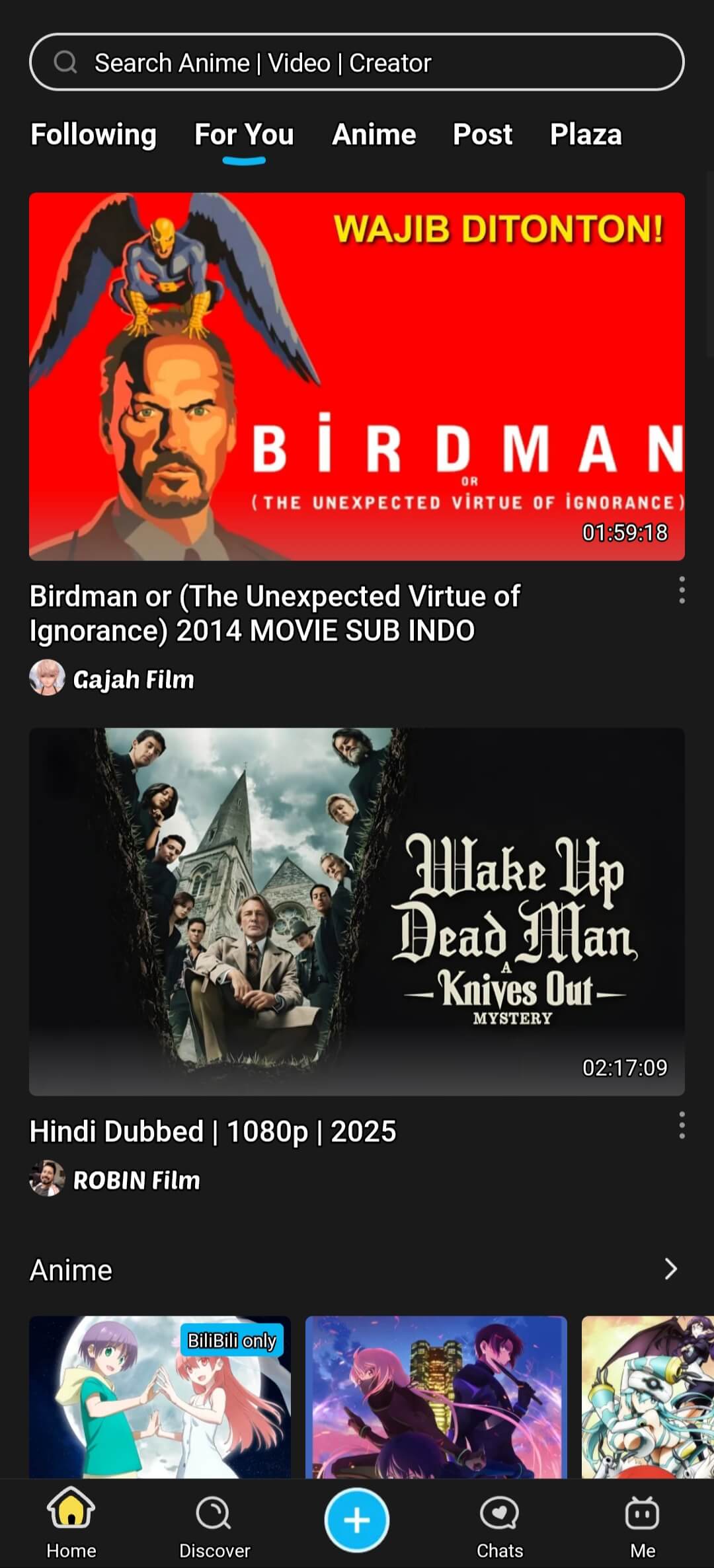Visit the Gajah Film creator profile

132,679
